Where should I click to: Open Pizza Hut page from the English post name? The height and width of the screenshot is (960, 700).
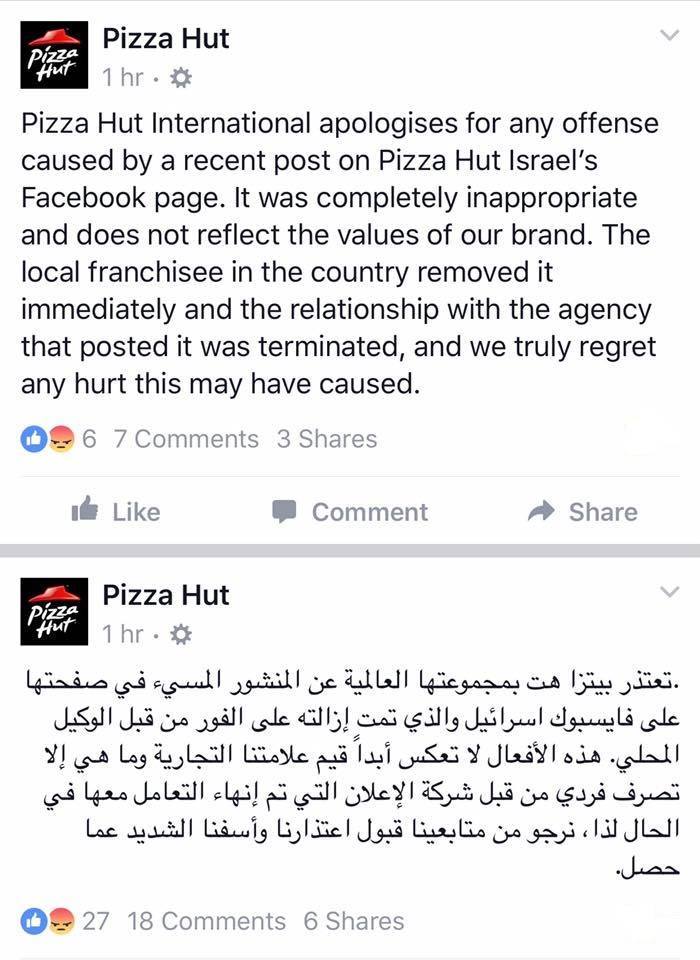coord(166,39)
